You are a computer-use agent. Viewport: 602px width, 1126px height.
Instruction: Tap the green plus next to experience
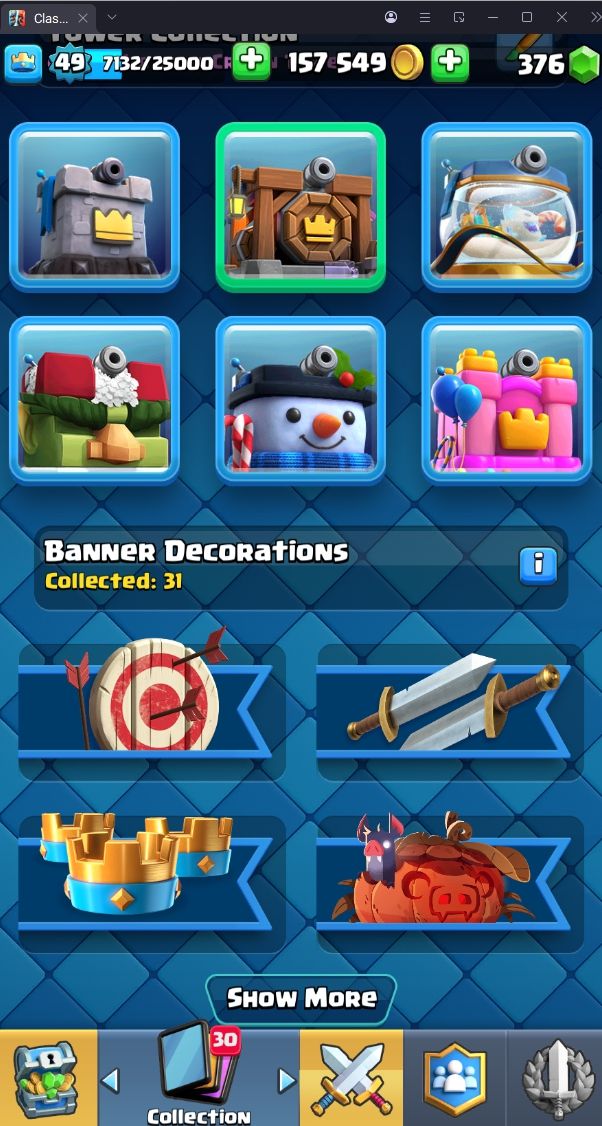coord(251,61)
